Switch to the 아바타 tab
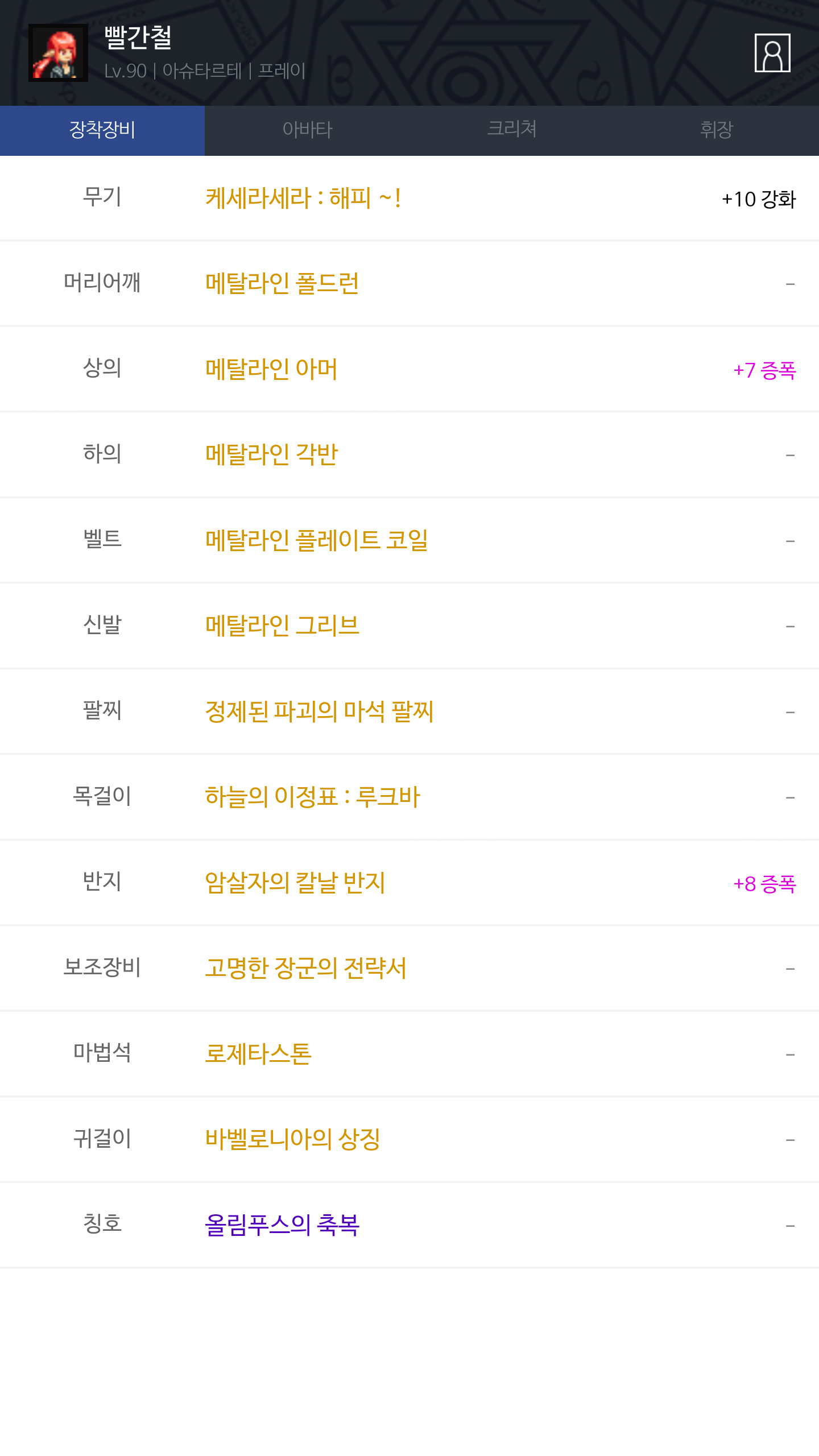 307,130
